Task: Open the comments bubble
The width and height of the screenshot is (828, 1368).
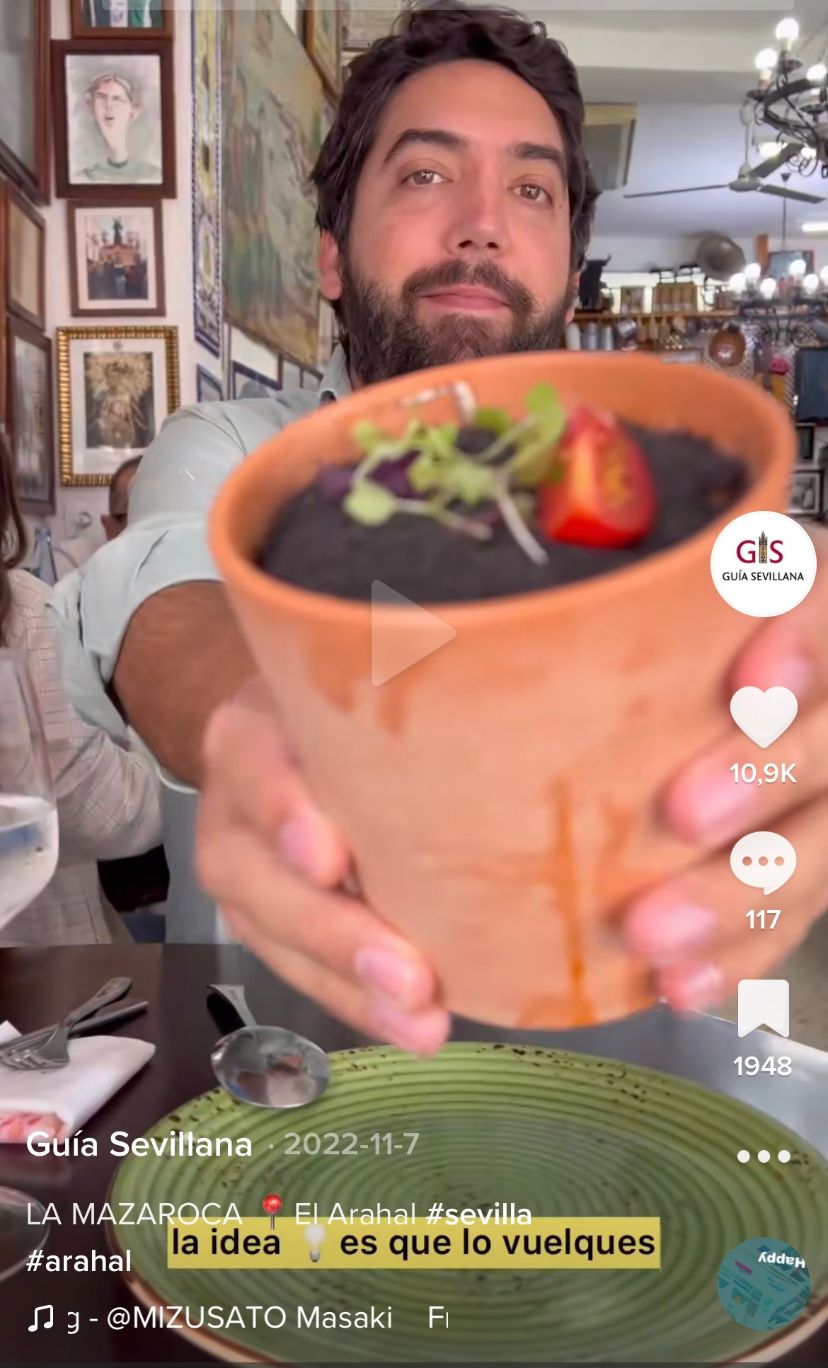Action: (763, 862)
